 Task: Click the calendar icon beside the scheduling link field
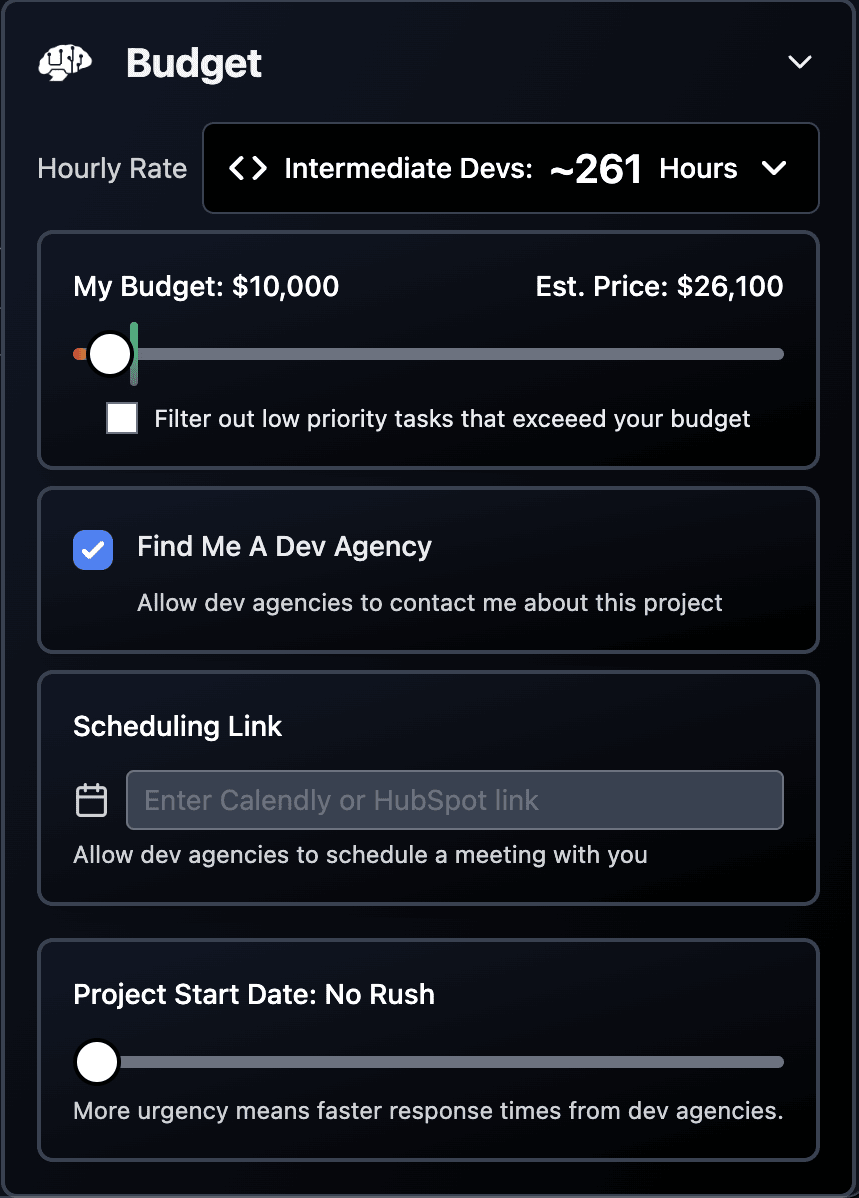(91, 799)
